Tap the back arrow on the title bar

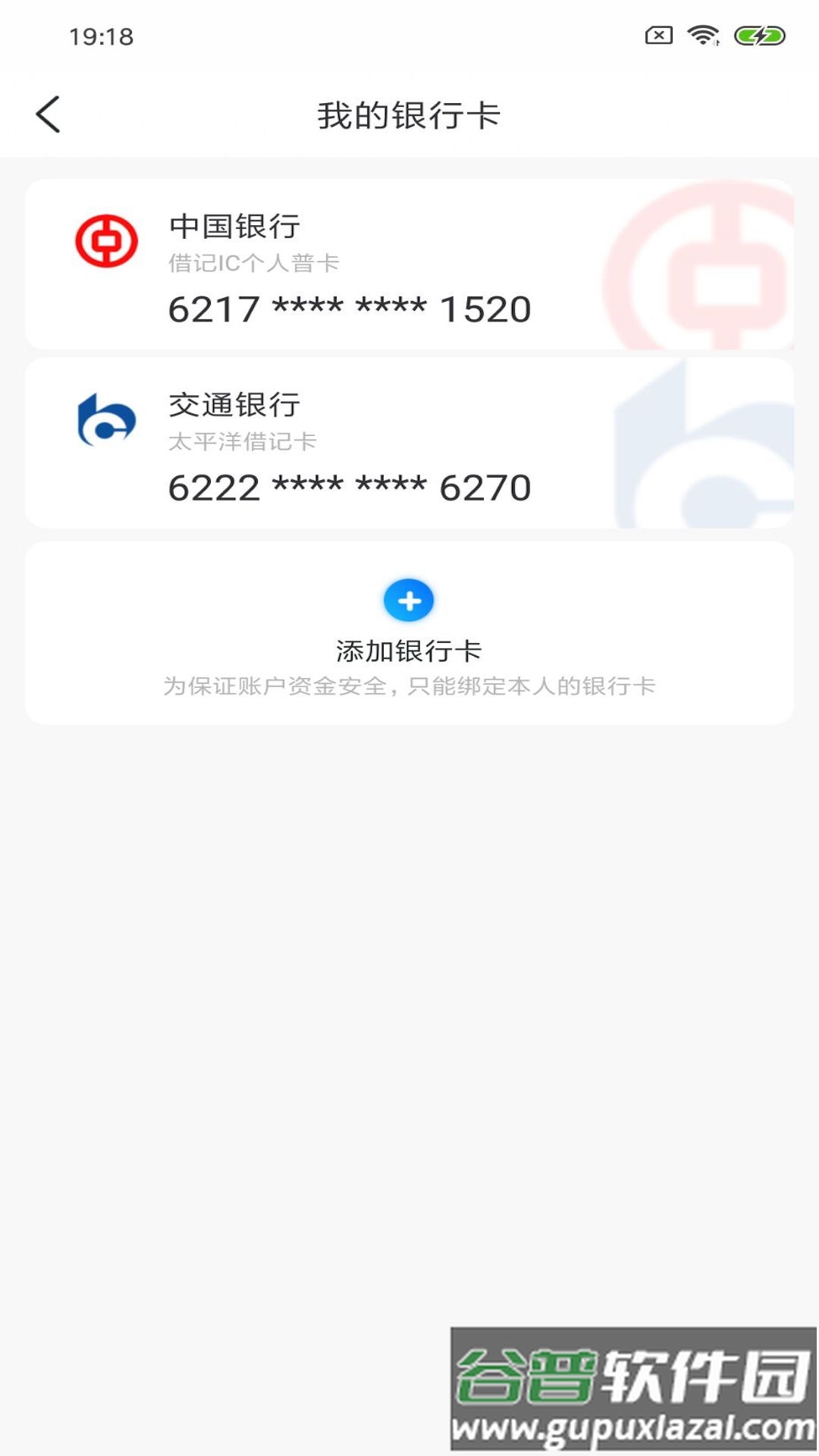[x=49, y=114]
